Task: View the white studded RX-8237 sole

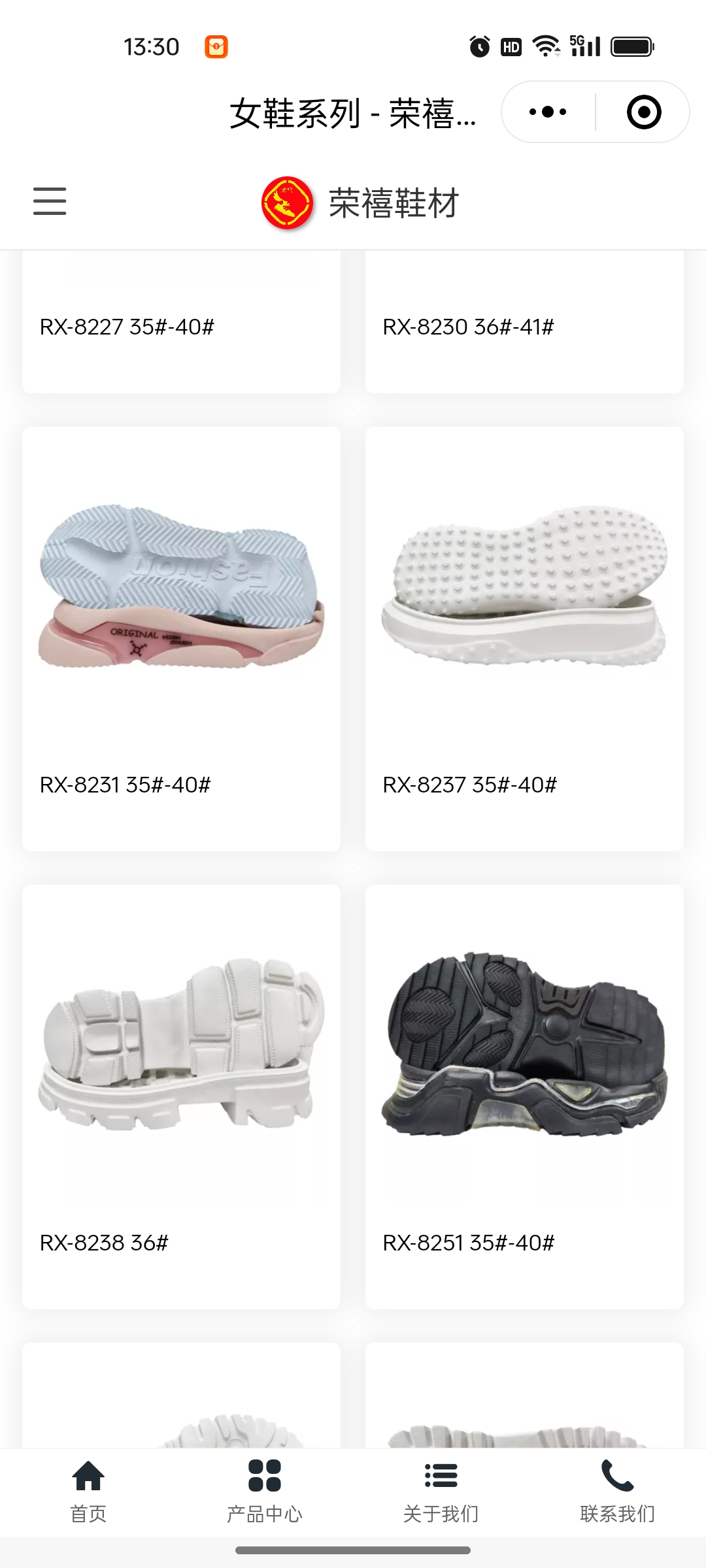Action: [x=524, y=588]
